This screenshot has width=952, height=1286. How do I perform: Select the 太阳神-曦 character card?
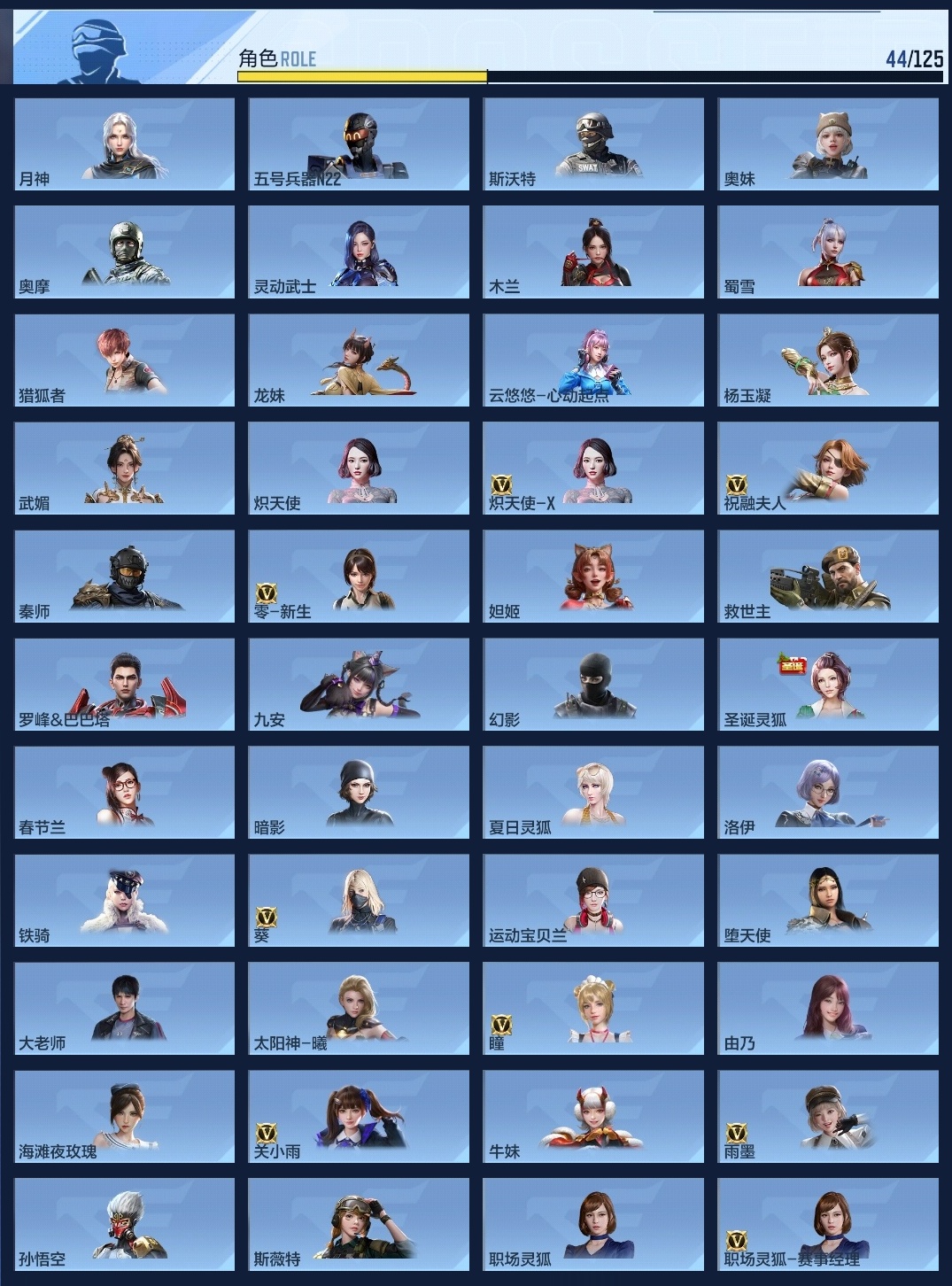(359, 1008)
